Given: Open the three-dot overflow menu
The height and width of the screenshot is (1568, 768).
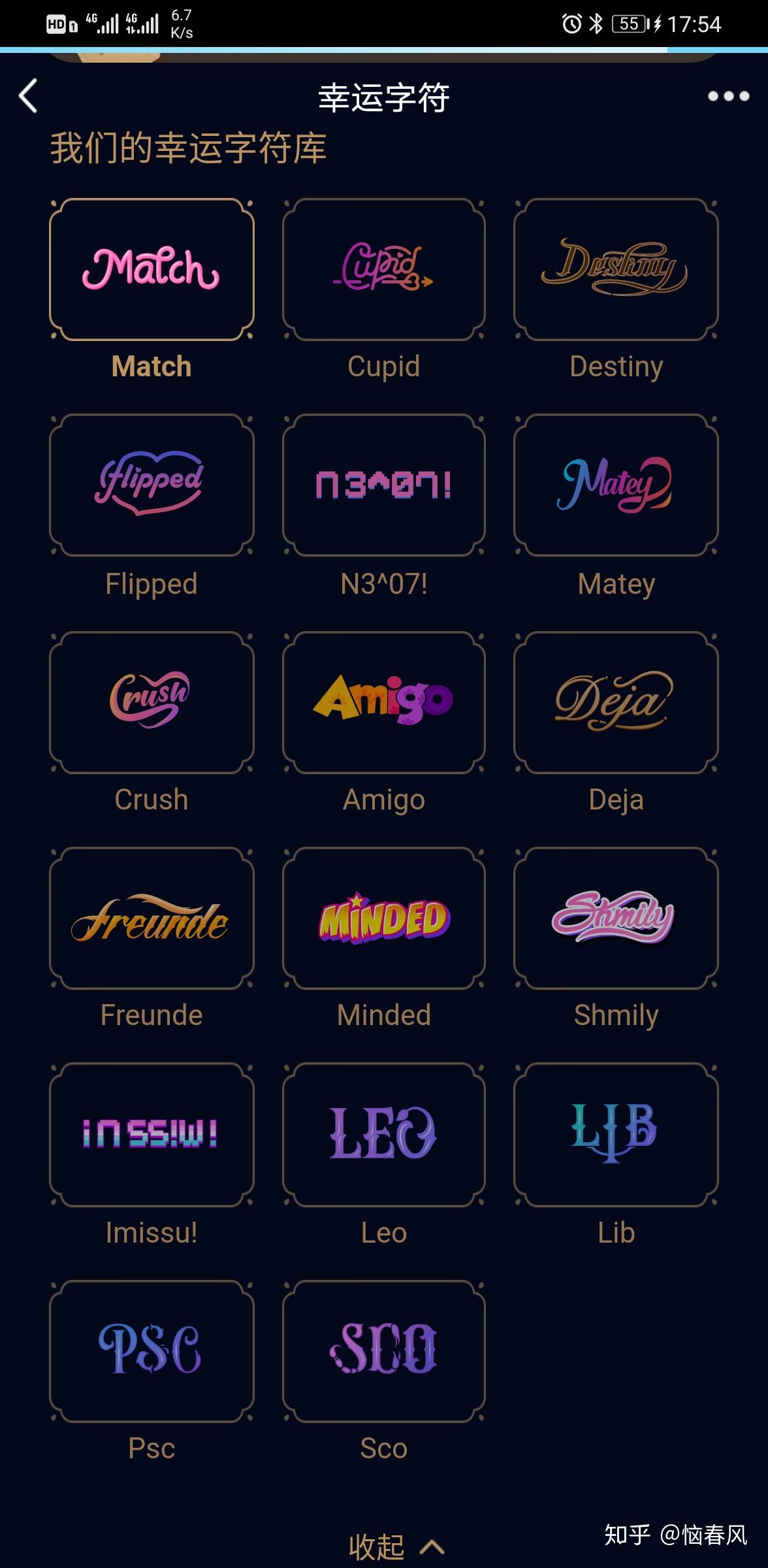Looking at the screenshot, I should (728, 97).
